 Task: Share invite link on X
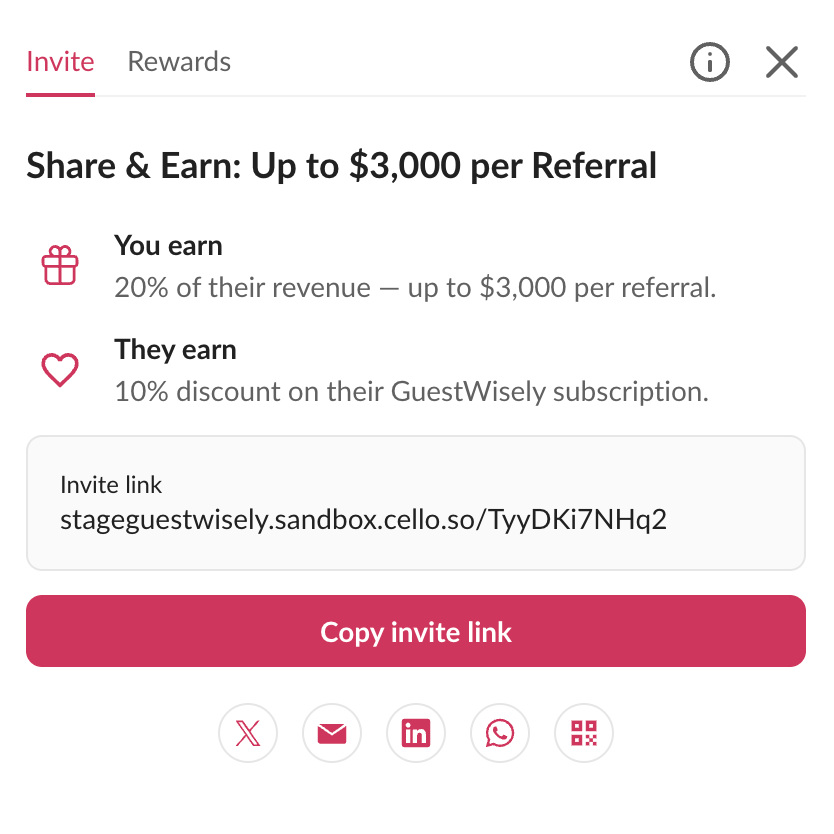pos(248,734)
